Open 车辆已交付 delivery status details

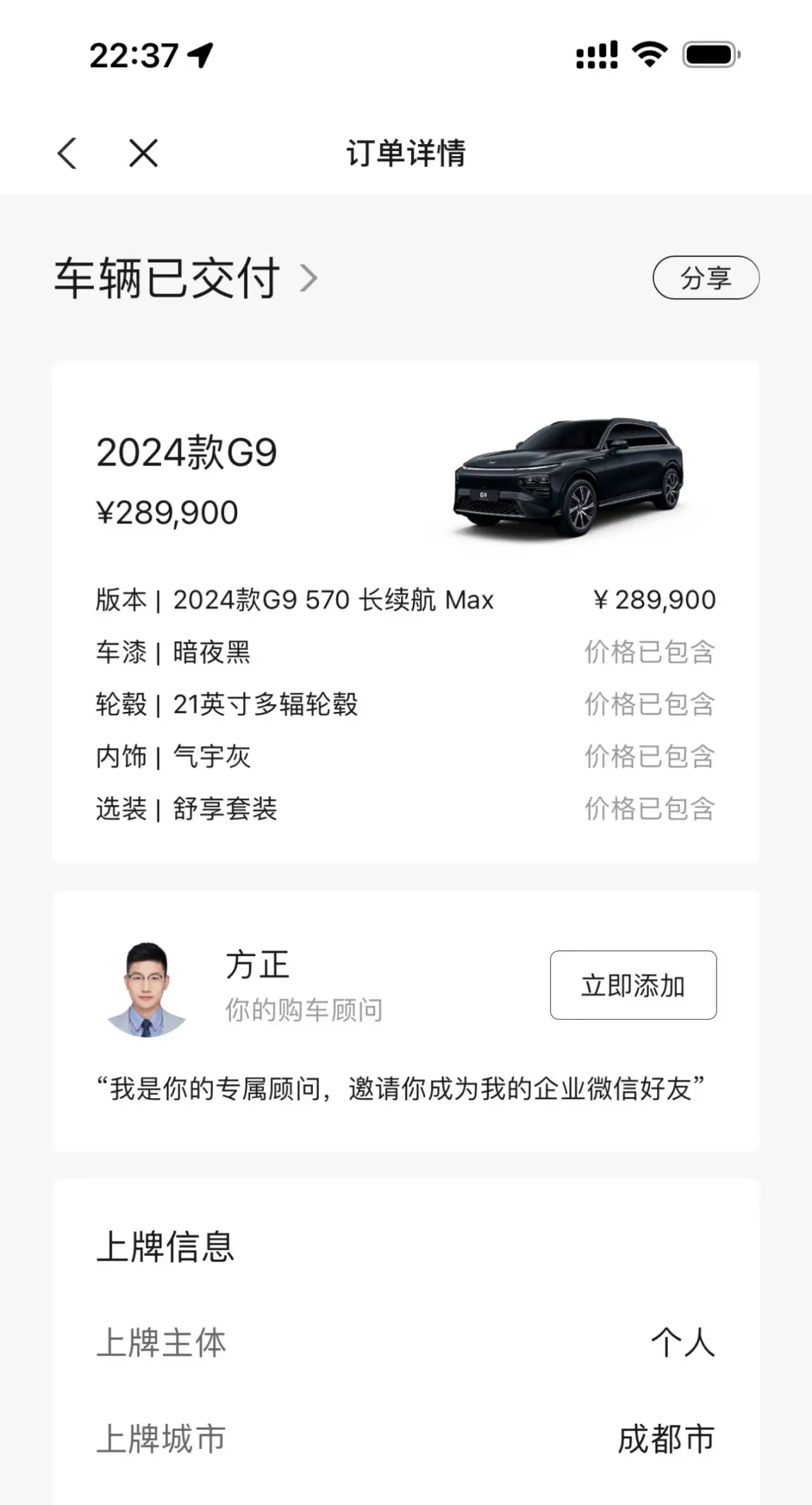click(x=186, y=278)
